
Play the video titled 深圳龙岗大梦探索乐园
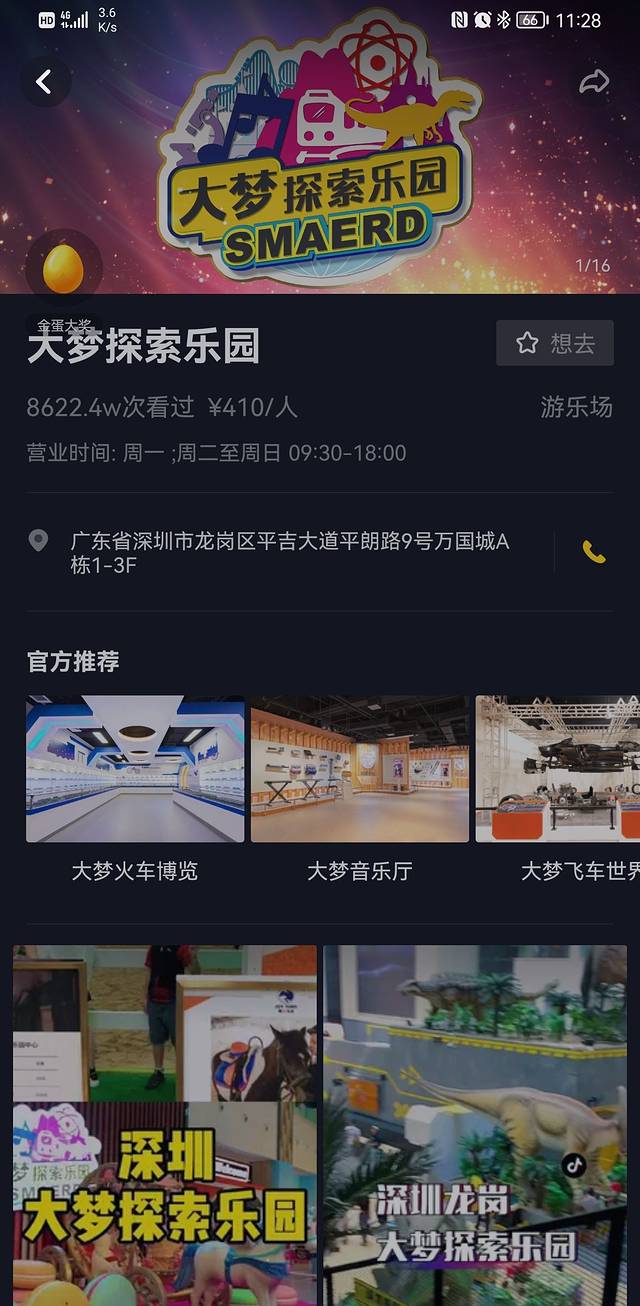coord(475,1125)
